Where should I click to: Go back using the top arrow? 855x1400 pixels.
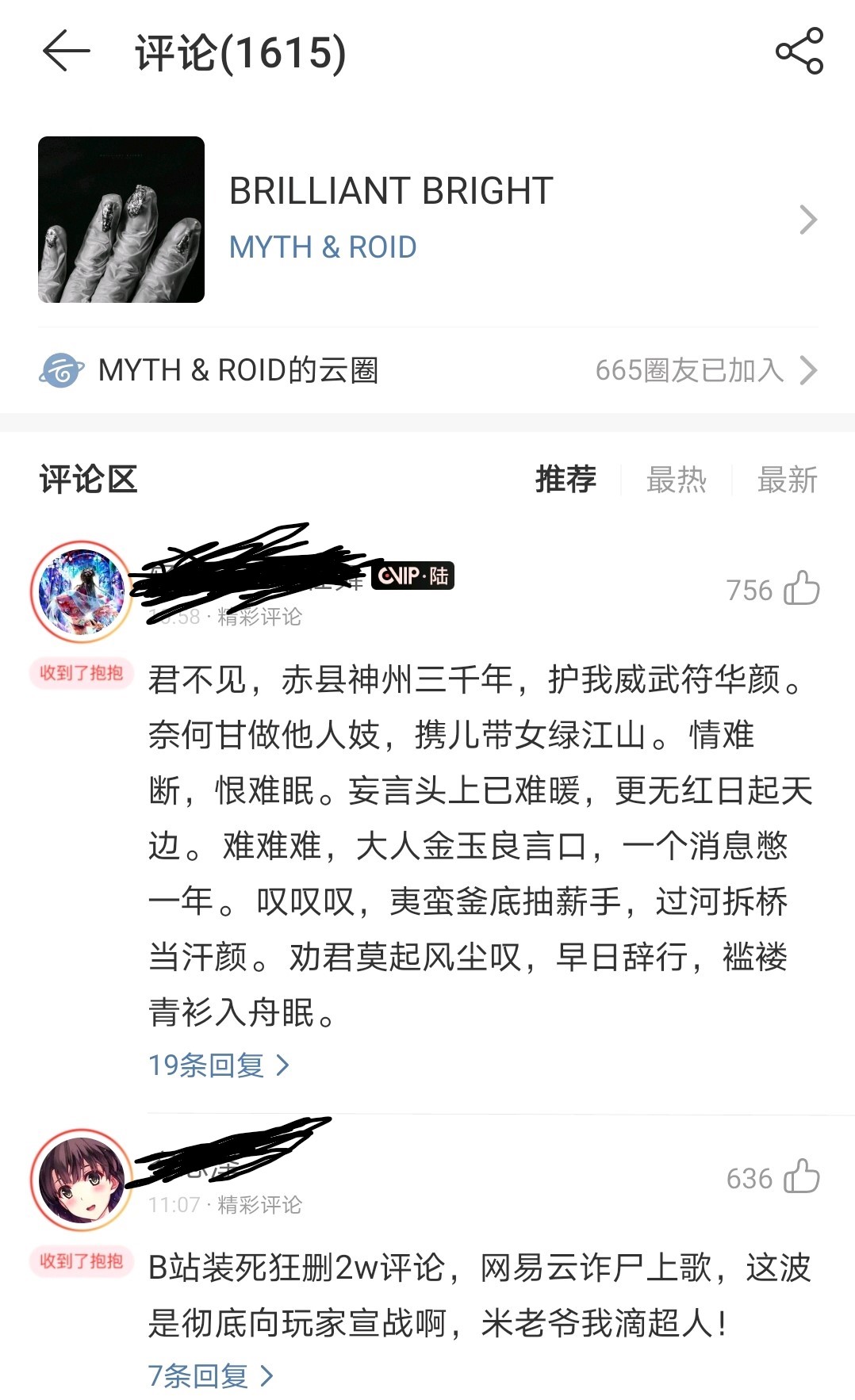coord(67,52)
